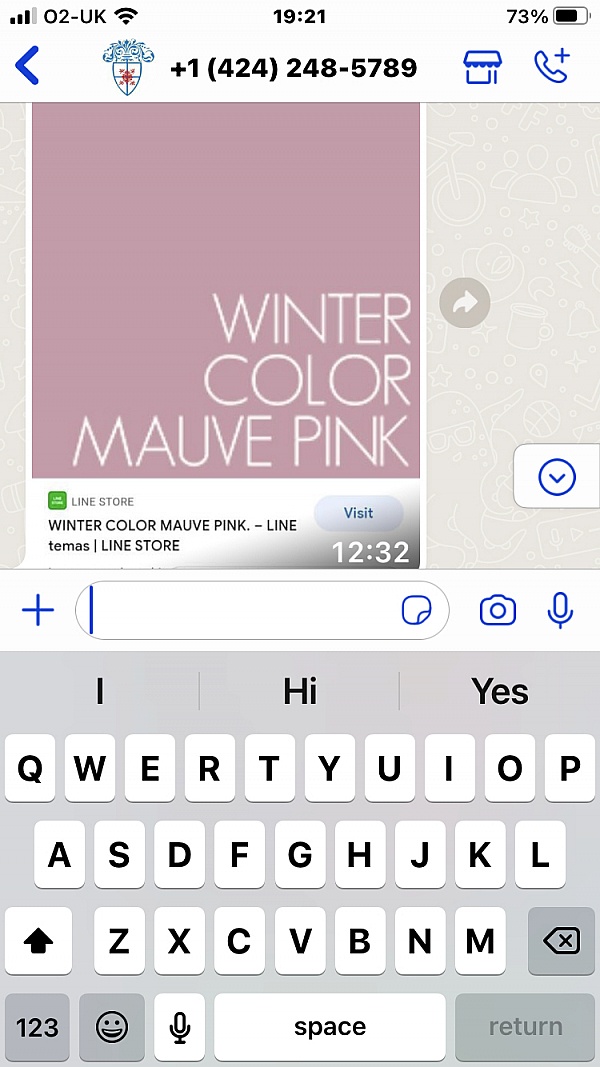600x1067 pixels.
Task: Switch to the 123 numeric keyboard
Action: (x=37, y=1027)
